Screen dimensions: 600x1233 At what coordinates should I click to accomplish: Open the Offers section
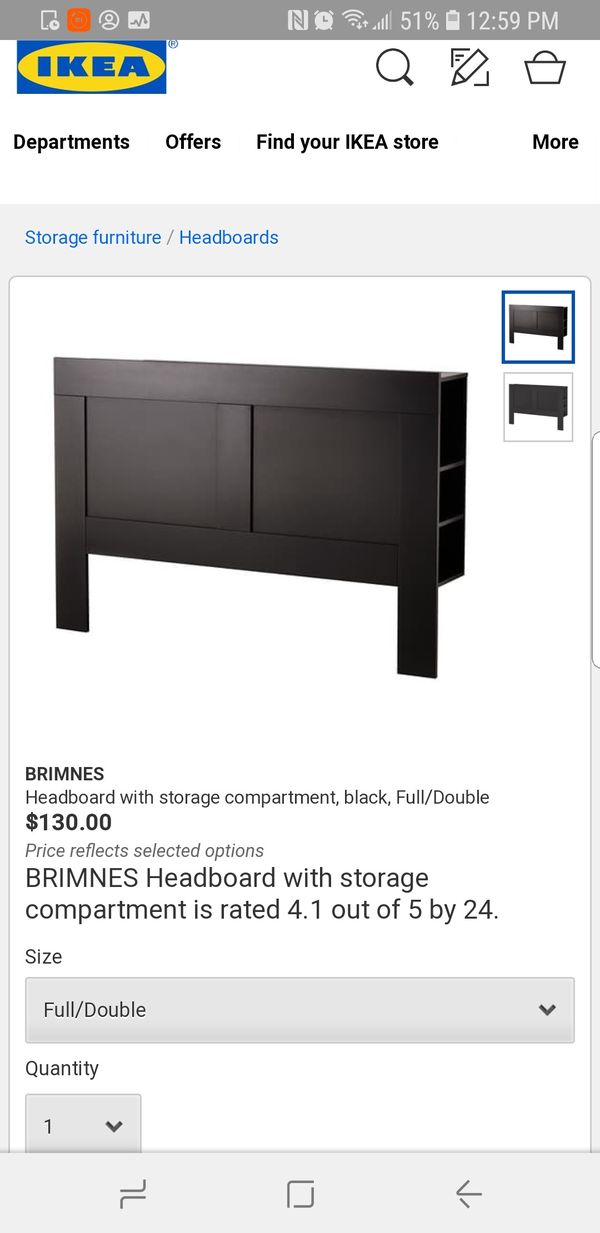point(193,142)
